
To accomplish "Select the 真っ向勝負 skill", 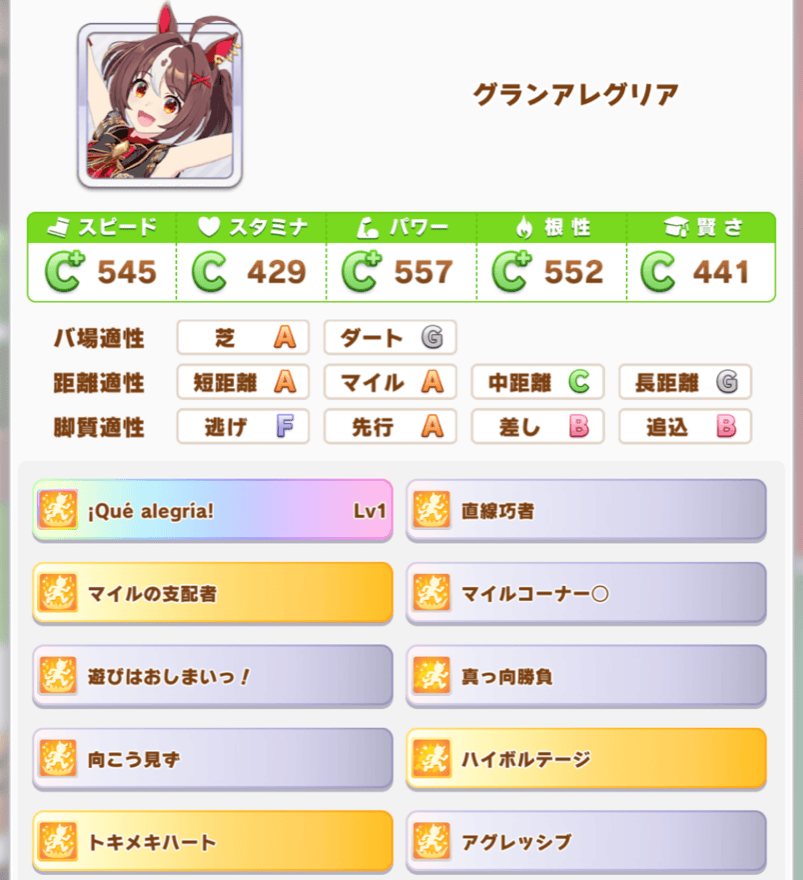I will [x=585, y=677].
